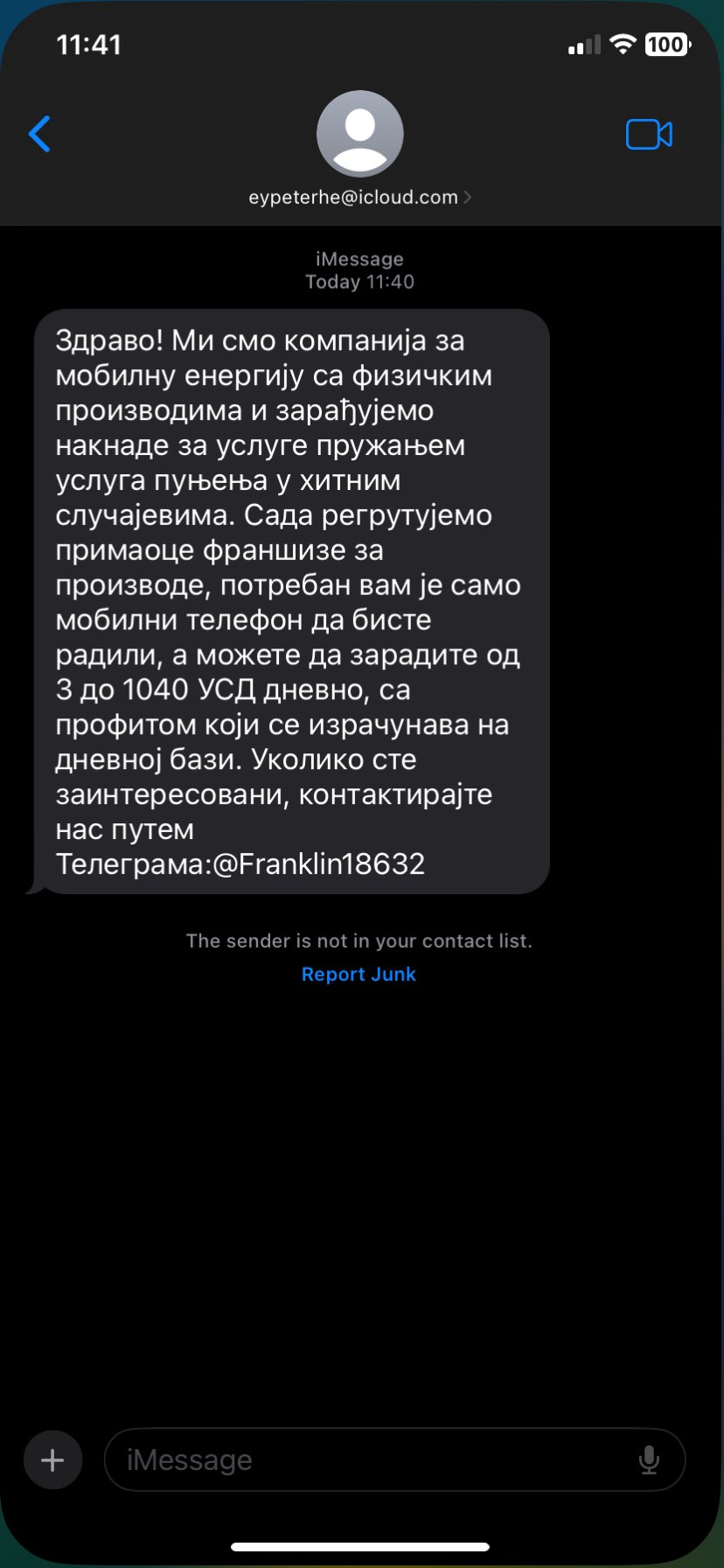The image size is (724, 1568).
Task: Open the plus attachments menu
Action: click(52, 1459)
